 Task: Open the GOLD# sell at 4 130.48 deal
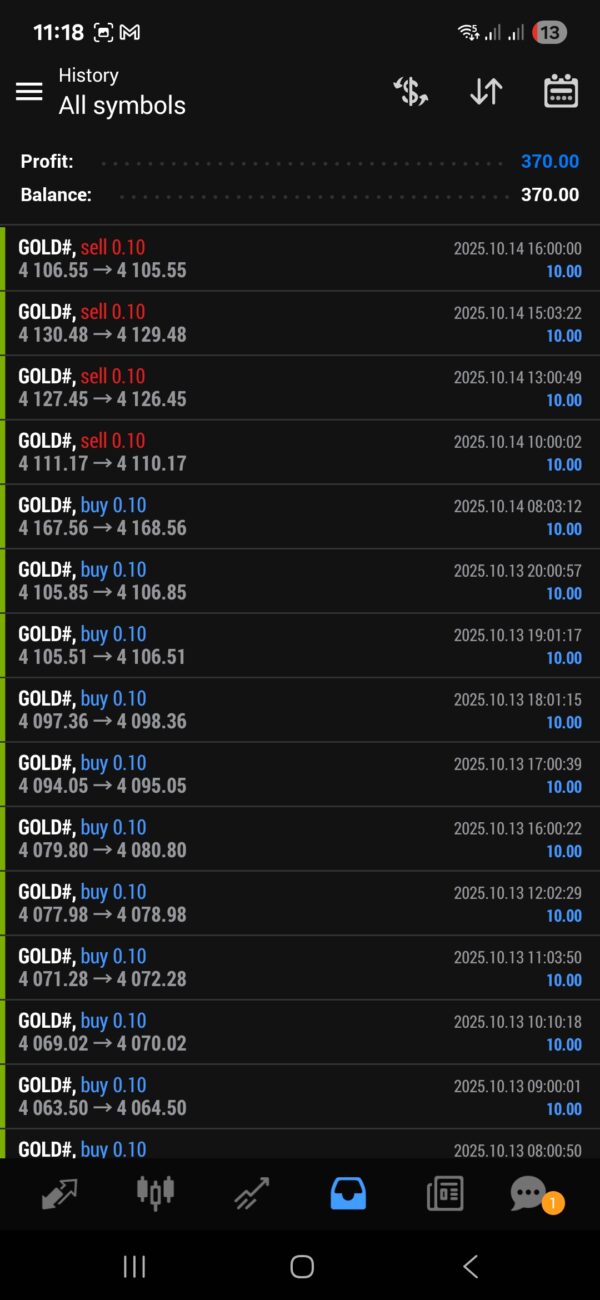pos(300,323)
